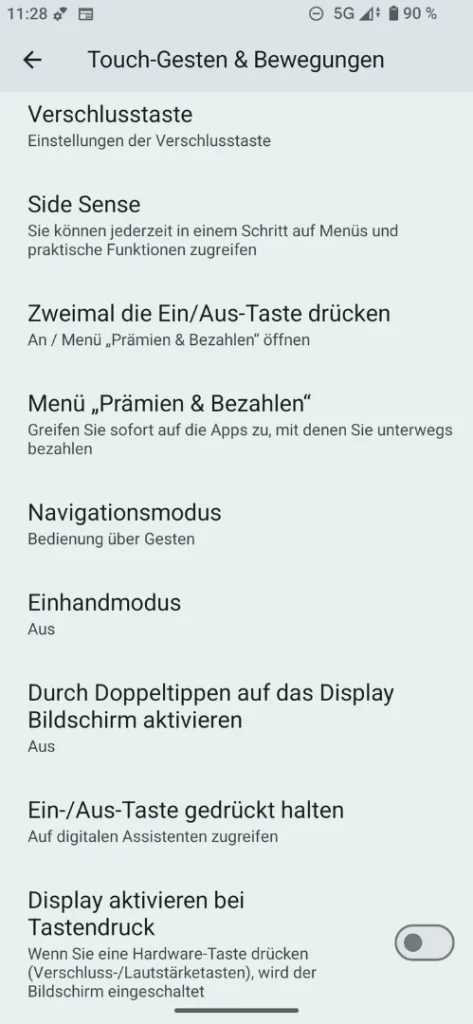Image resolution: width=473 pixels, height=1024 pixels.
Task: Open Zweimal die Ein/Aus-Taste drücken
Action: click(x=236, y=325)
